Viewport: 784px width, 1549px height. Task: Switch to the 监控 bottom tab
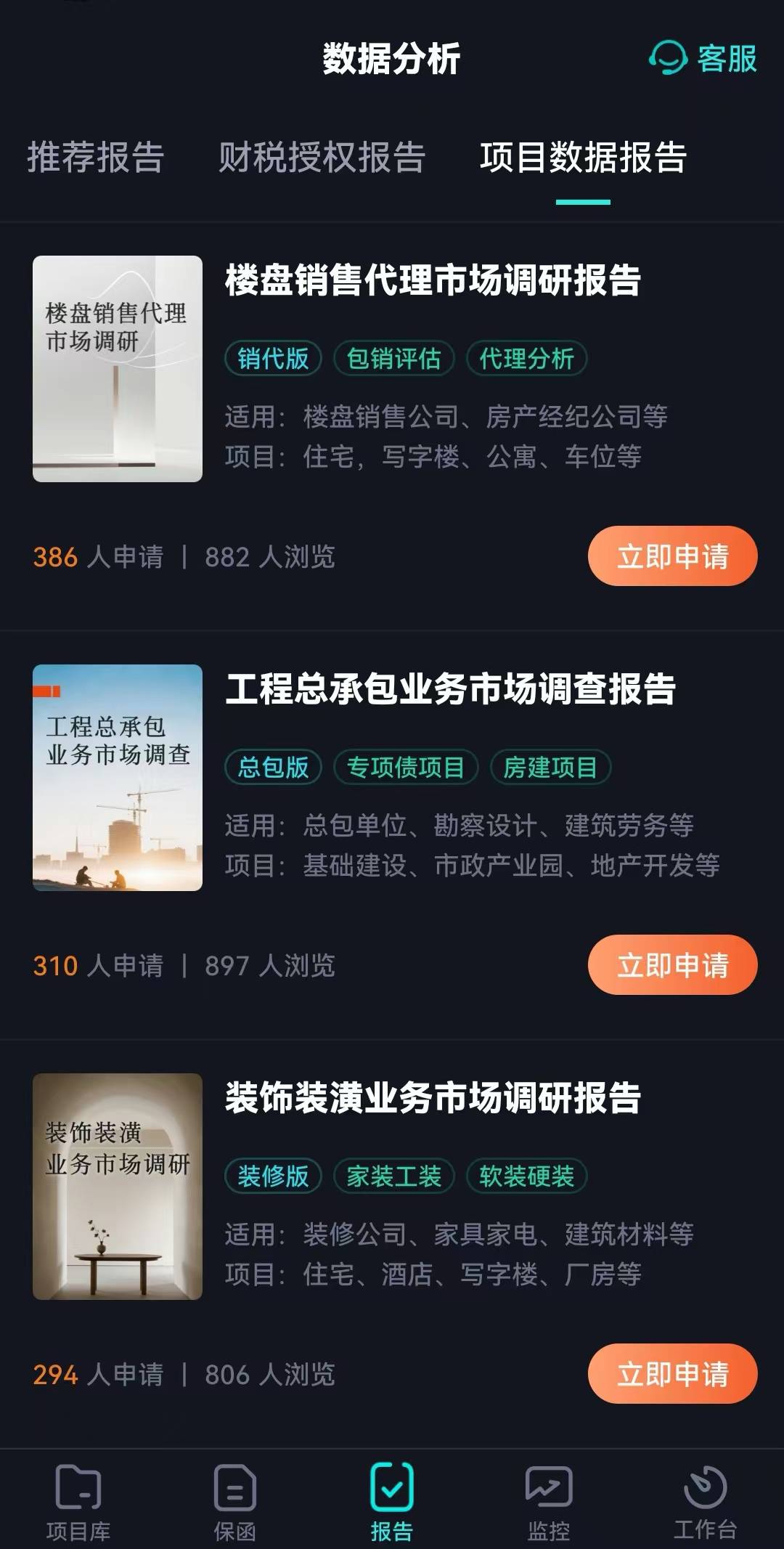(x=549, y=1502)
